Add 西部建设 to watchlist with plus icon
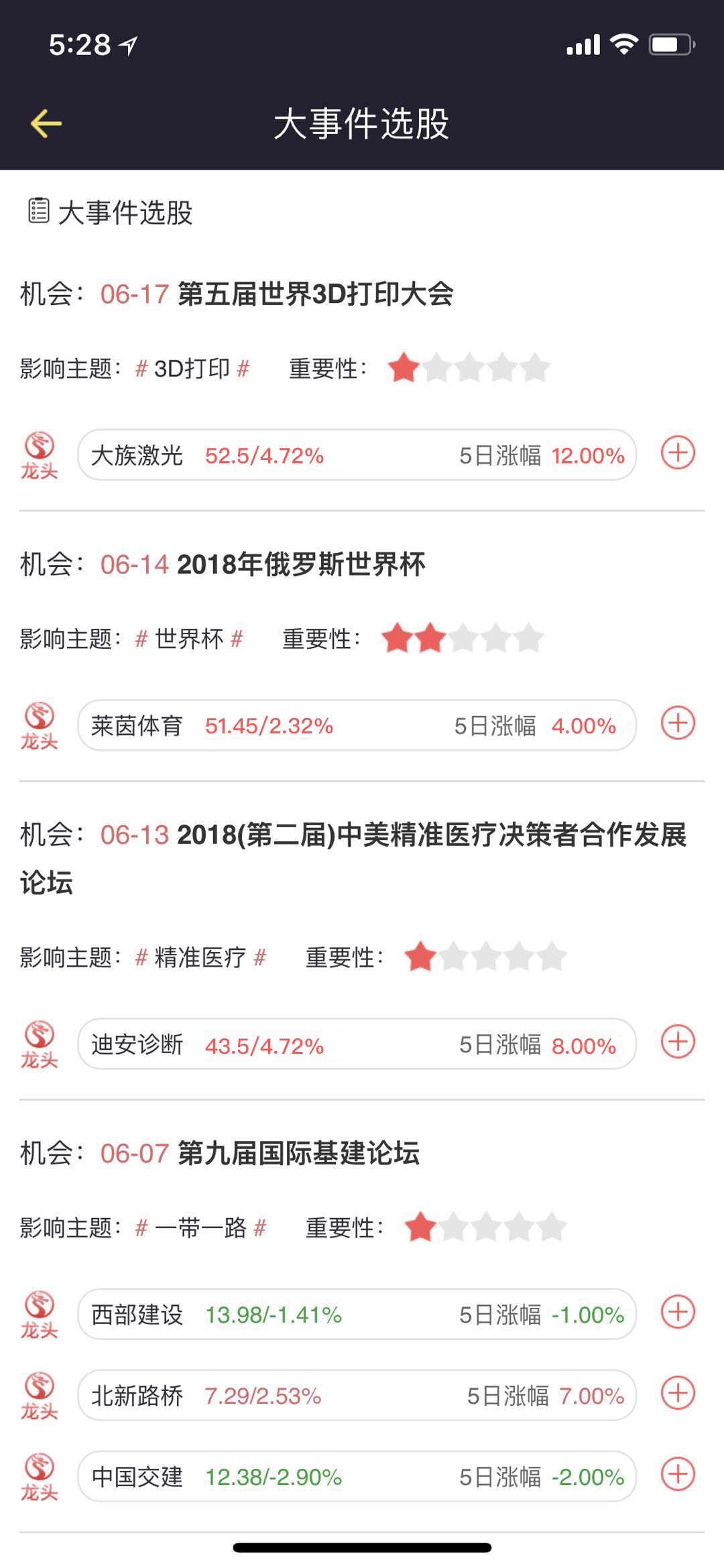The image size is (724, 1568). (678, 1313)
